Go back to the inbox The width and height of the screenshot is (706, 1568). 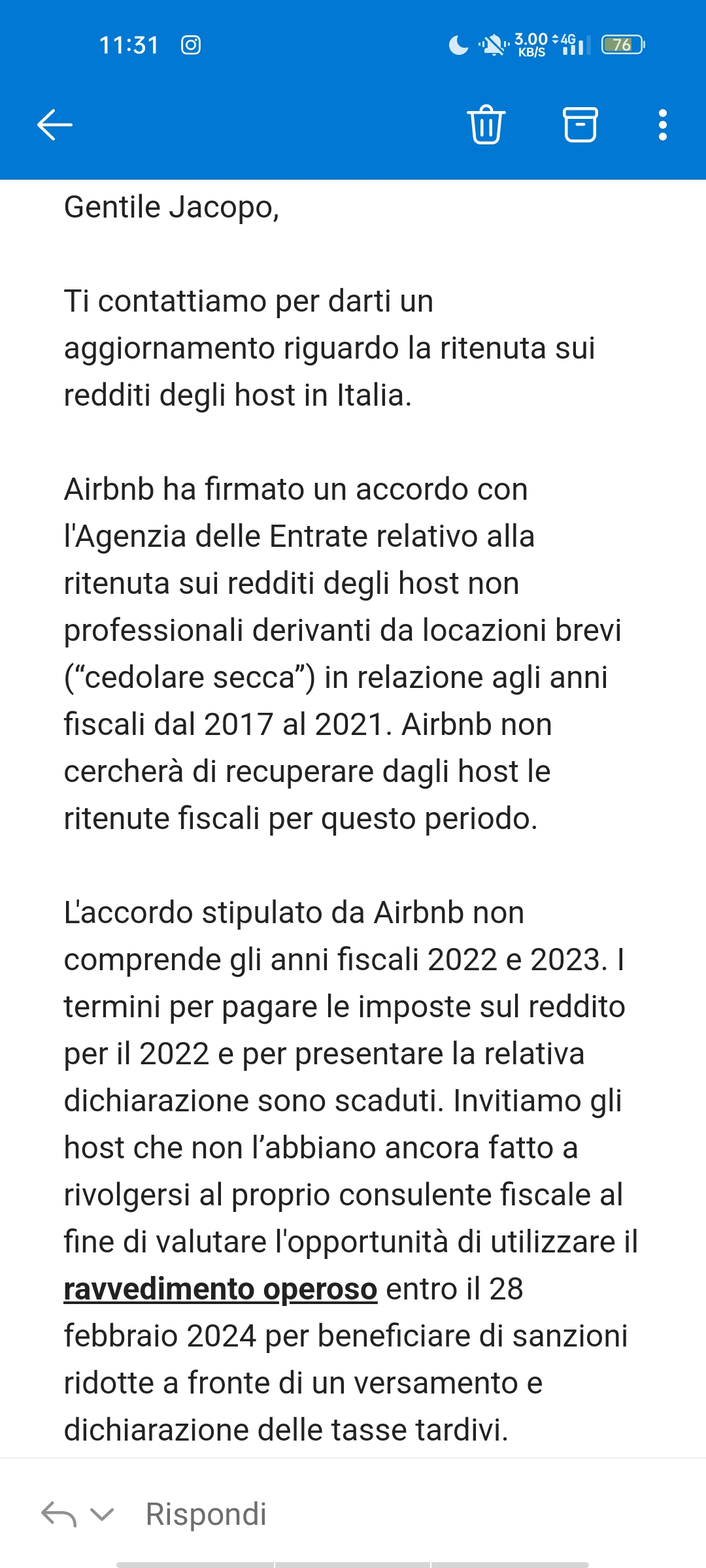click(55, 125)
